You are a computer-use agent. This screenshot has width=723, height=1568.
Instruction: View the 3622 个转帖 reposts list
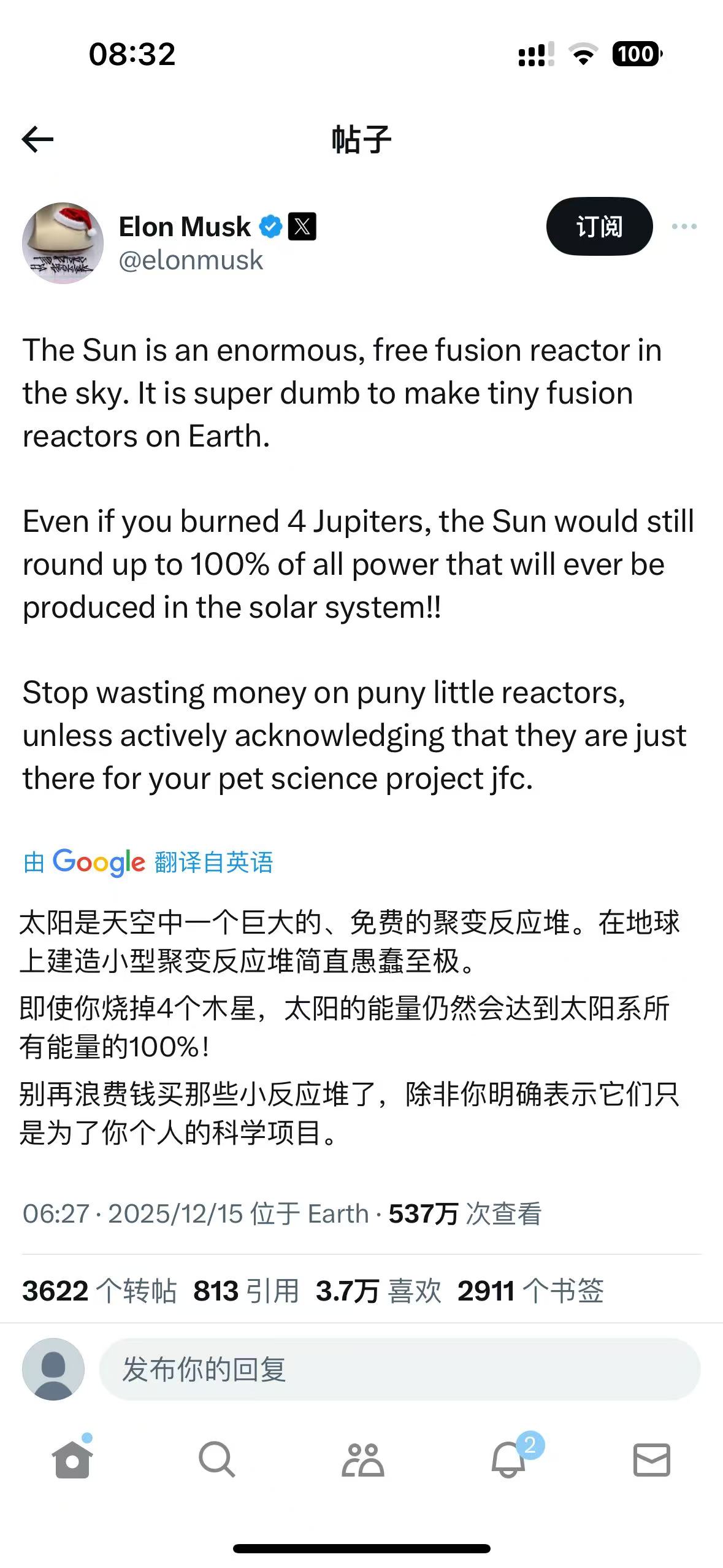99,1291
